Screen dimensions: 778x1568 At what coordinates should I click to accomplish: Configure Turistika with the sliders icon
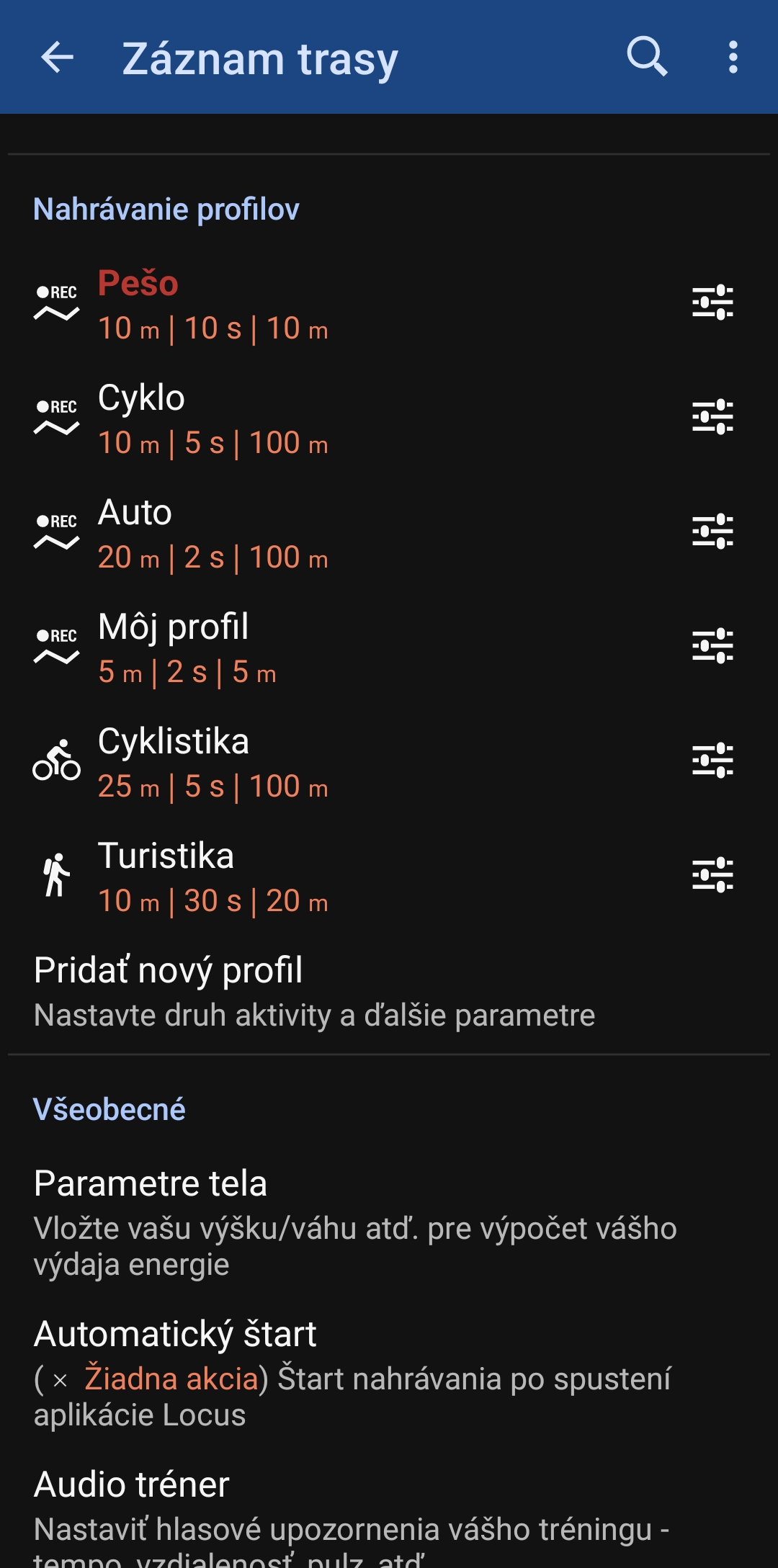pos(712,875)
